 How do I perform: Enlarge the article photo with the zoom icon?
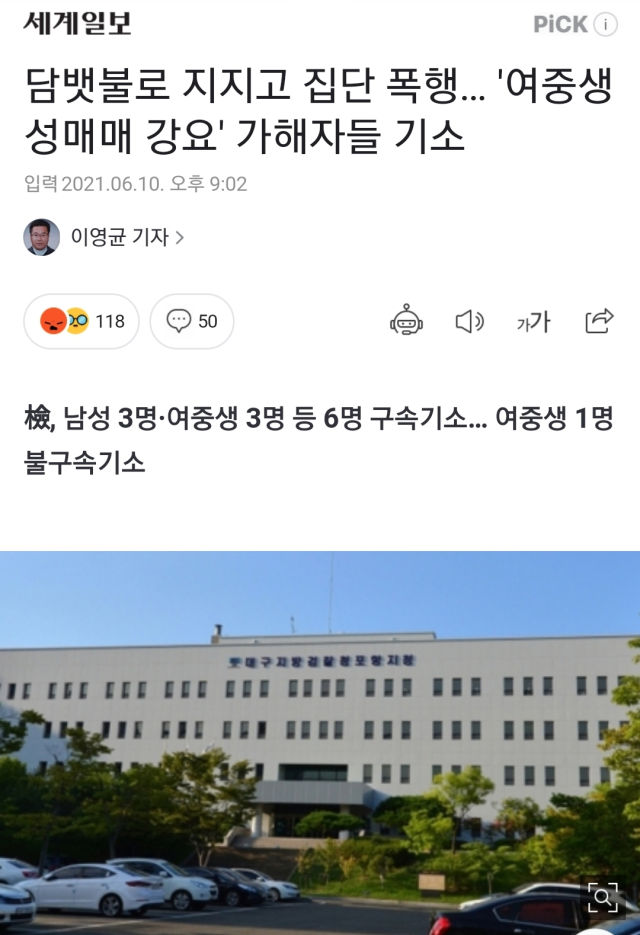[x=603, y=897]
